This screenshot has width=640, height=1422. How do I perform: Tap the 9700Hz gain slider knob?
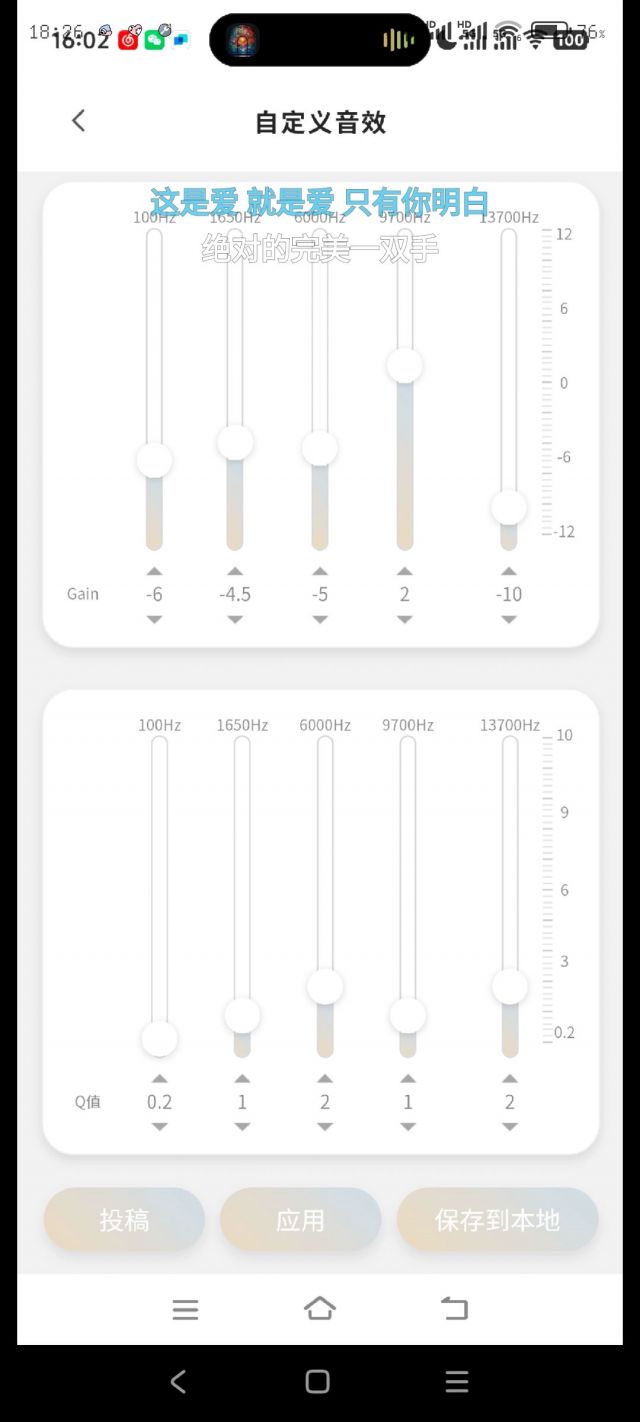[x=405, y=365]
